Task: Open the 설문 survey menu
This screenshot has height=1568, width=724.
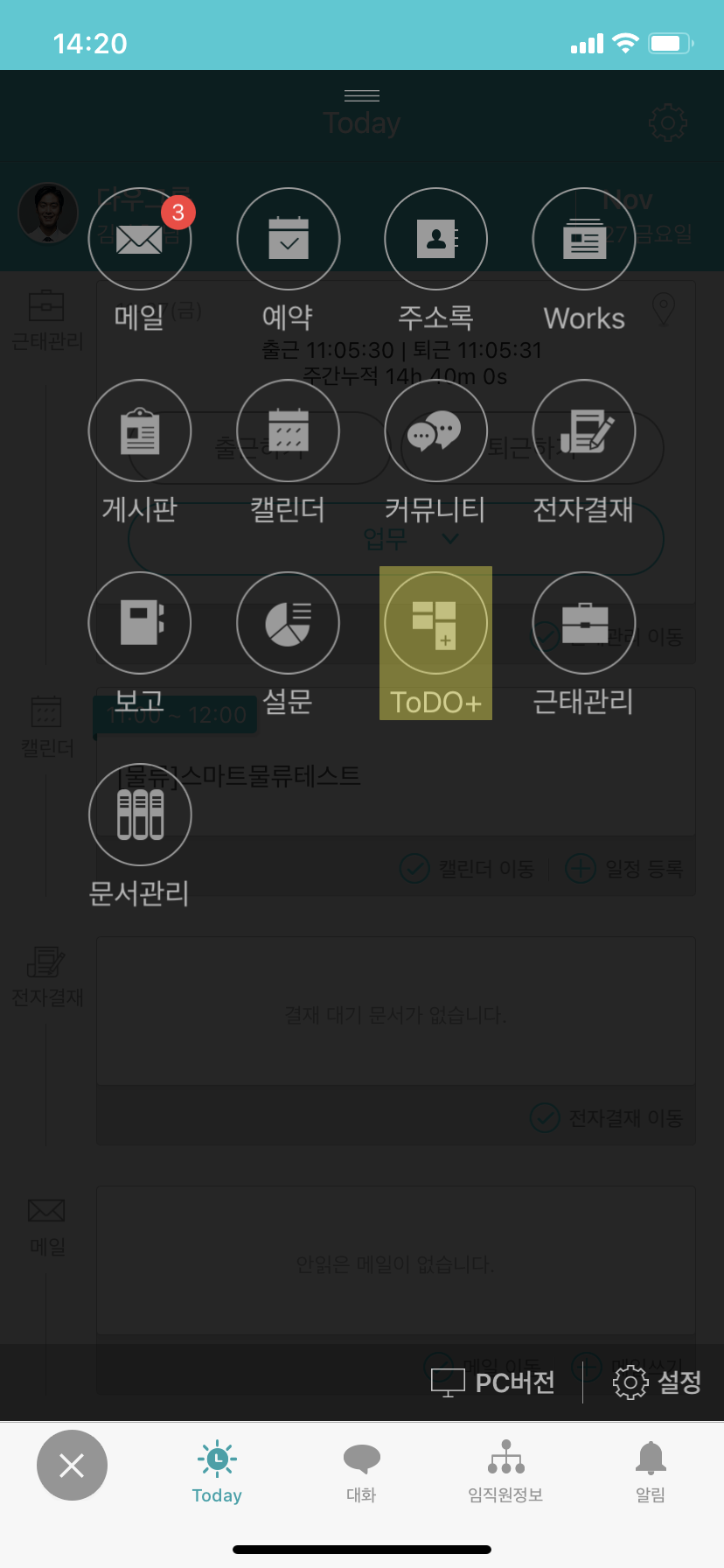Action: point(288,623)
